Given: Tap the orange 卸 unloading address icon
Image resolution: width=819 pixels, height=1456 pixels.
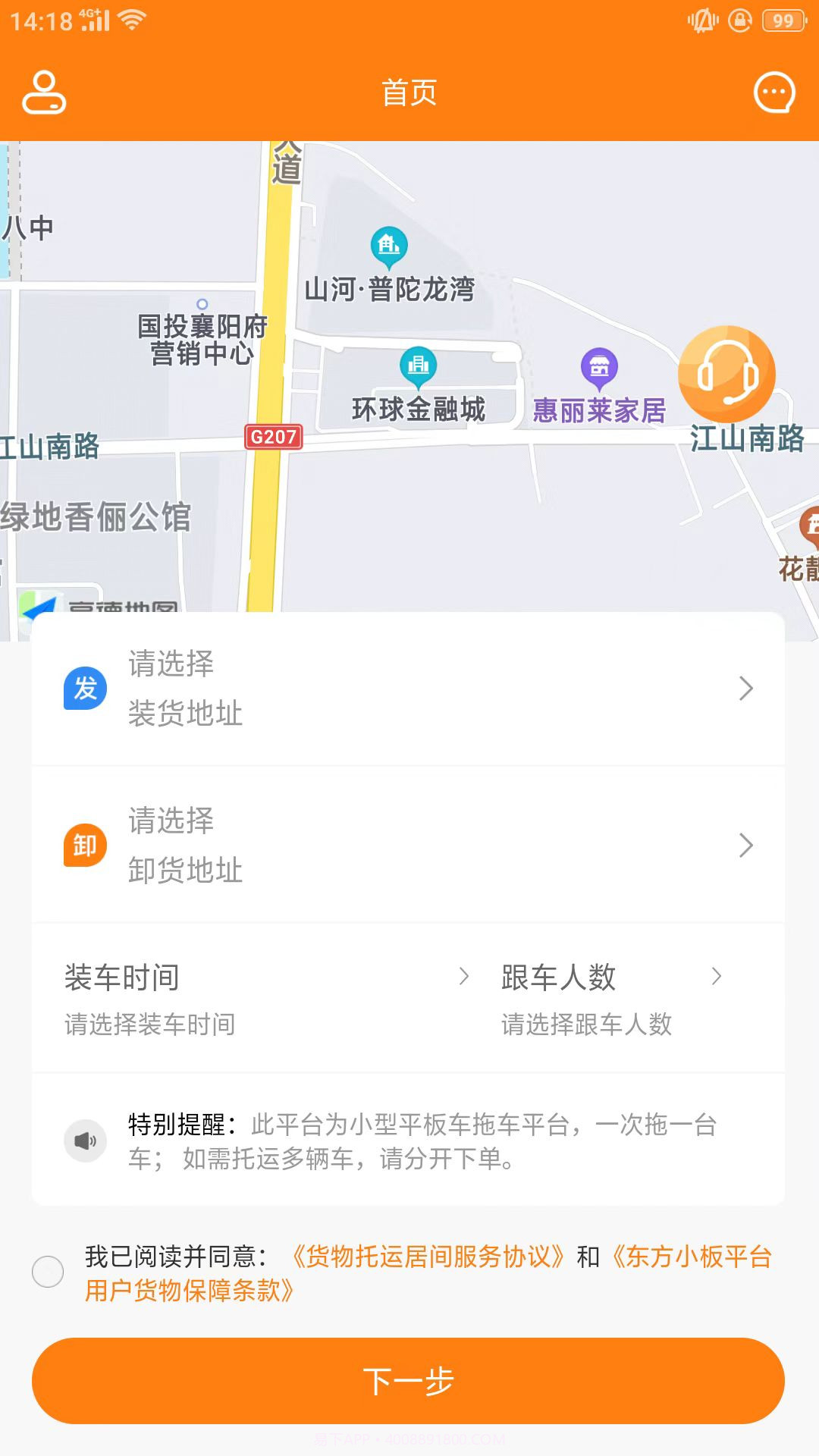Looking at the screenshot, I should 85,845.
